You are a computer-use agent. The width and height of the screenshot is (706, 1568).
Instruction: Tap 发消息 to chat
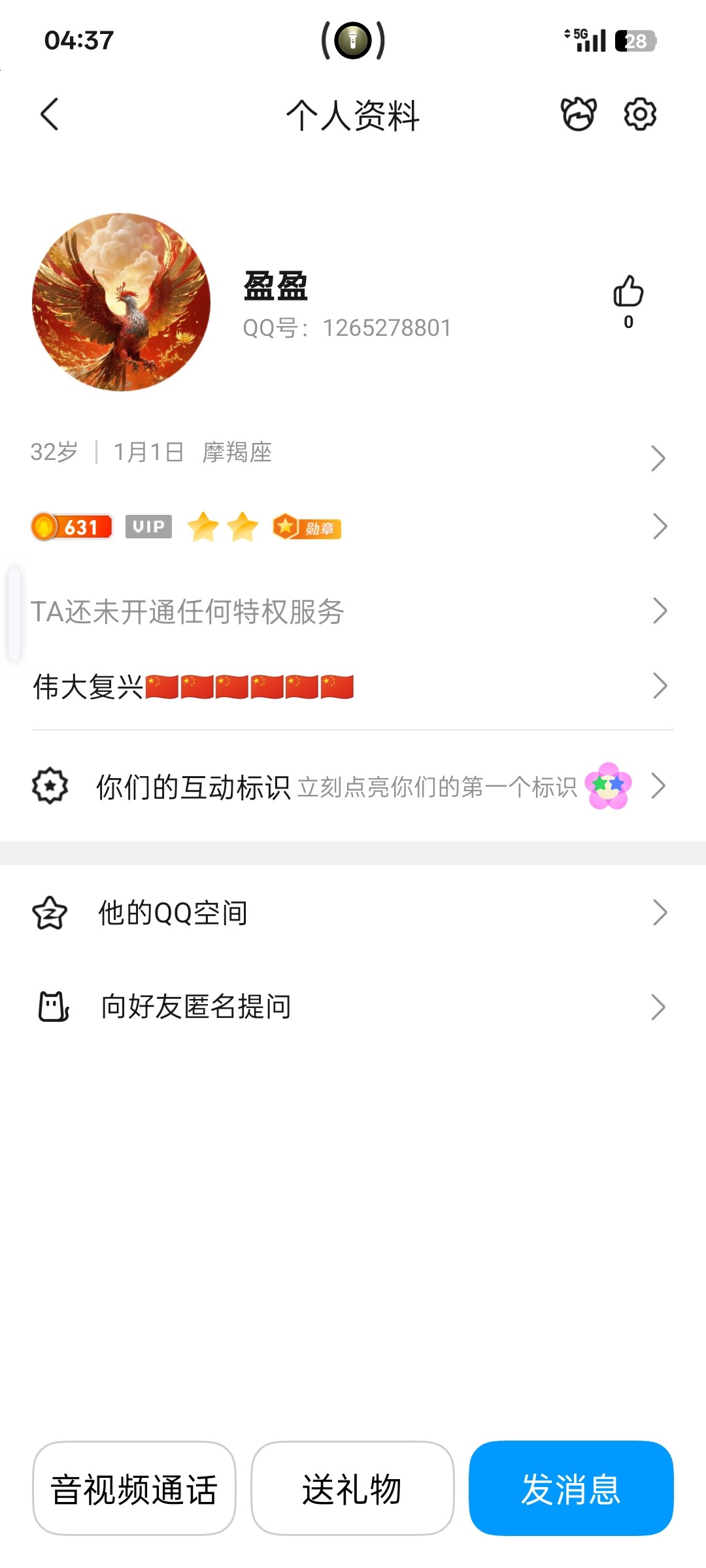[571, 1488]
